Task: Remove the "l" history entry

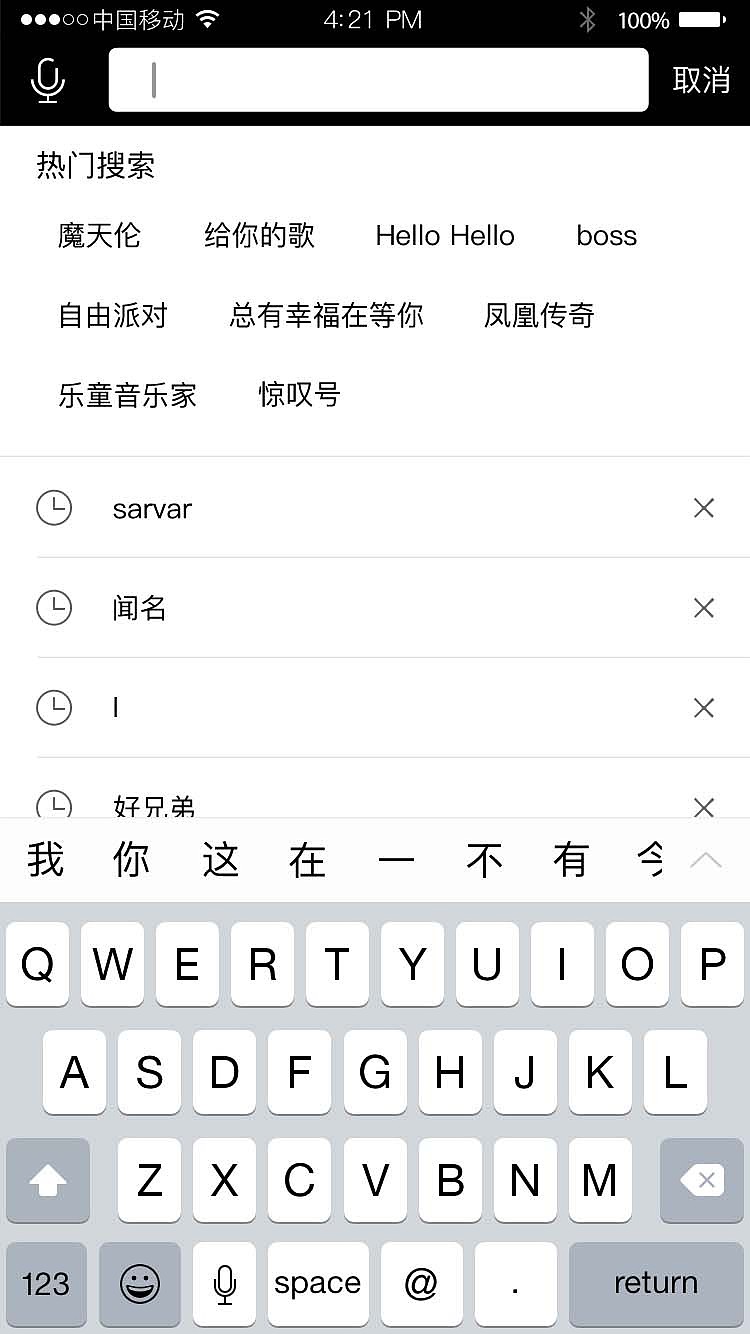Action: point(703,707)
